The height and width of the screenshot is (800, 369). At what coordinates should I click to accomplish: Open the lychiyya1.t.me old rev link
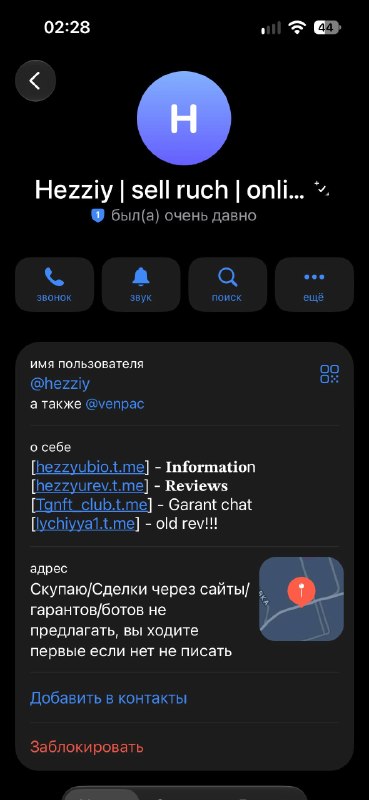click(x=85, y=524)
